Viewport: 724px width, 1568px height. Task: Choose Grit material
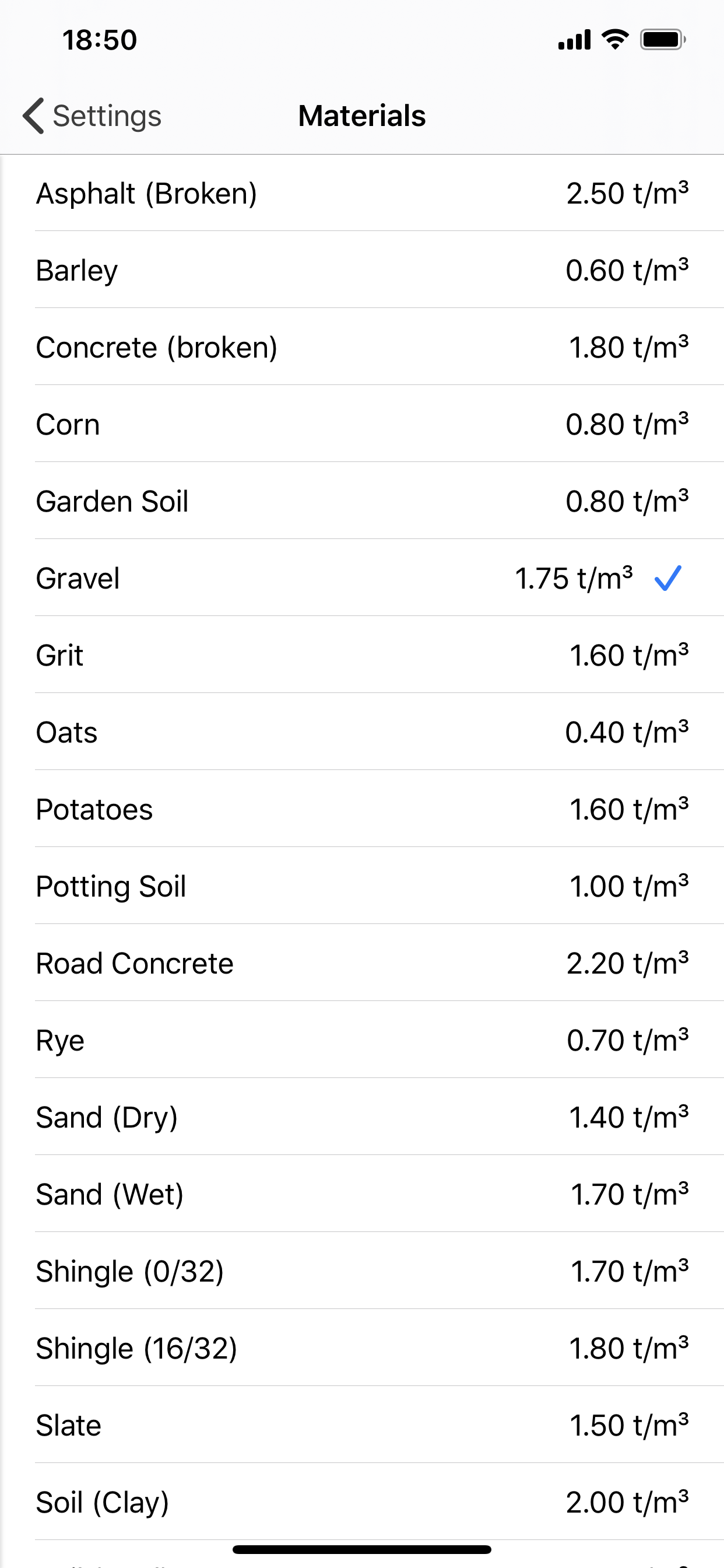pyautogui.click(x=362, y=655)
